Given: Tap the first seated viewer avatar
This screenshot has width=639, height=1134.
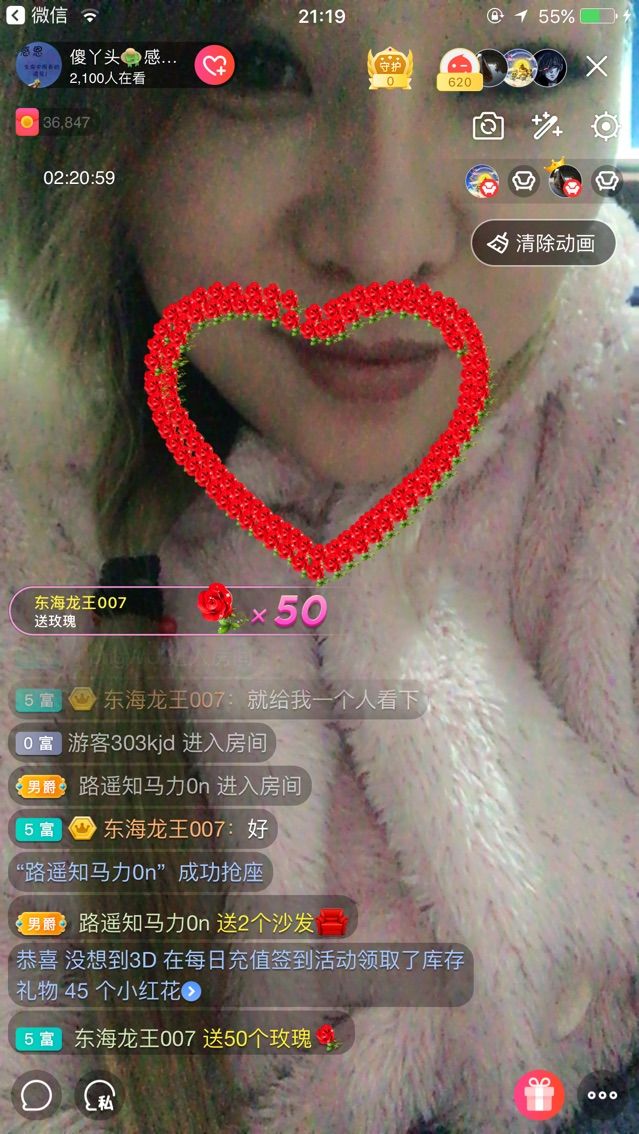Looking at the screenshot, I should (x=482, y=181).
